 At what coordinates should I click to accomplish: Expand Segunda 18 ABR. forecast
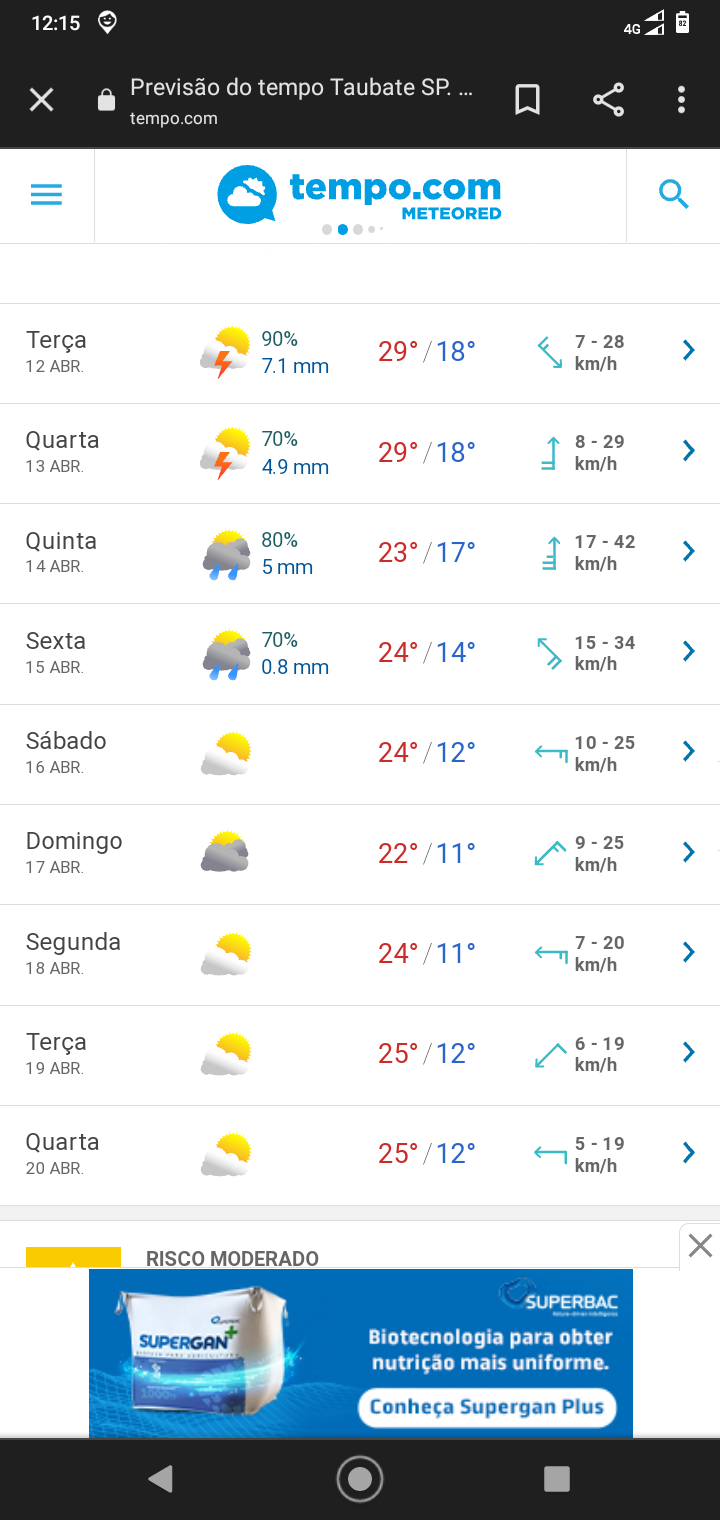click(360, 955)
